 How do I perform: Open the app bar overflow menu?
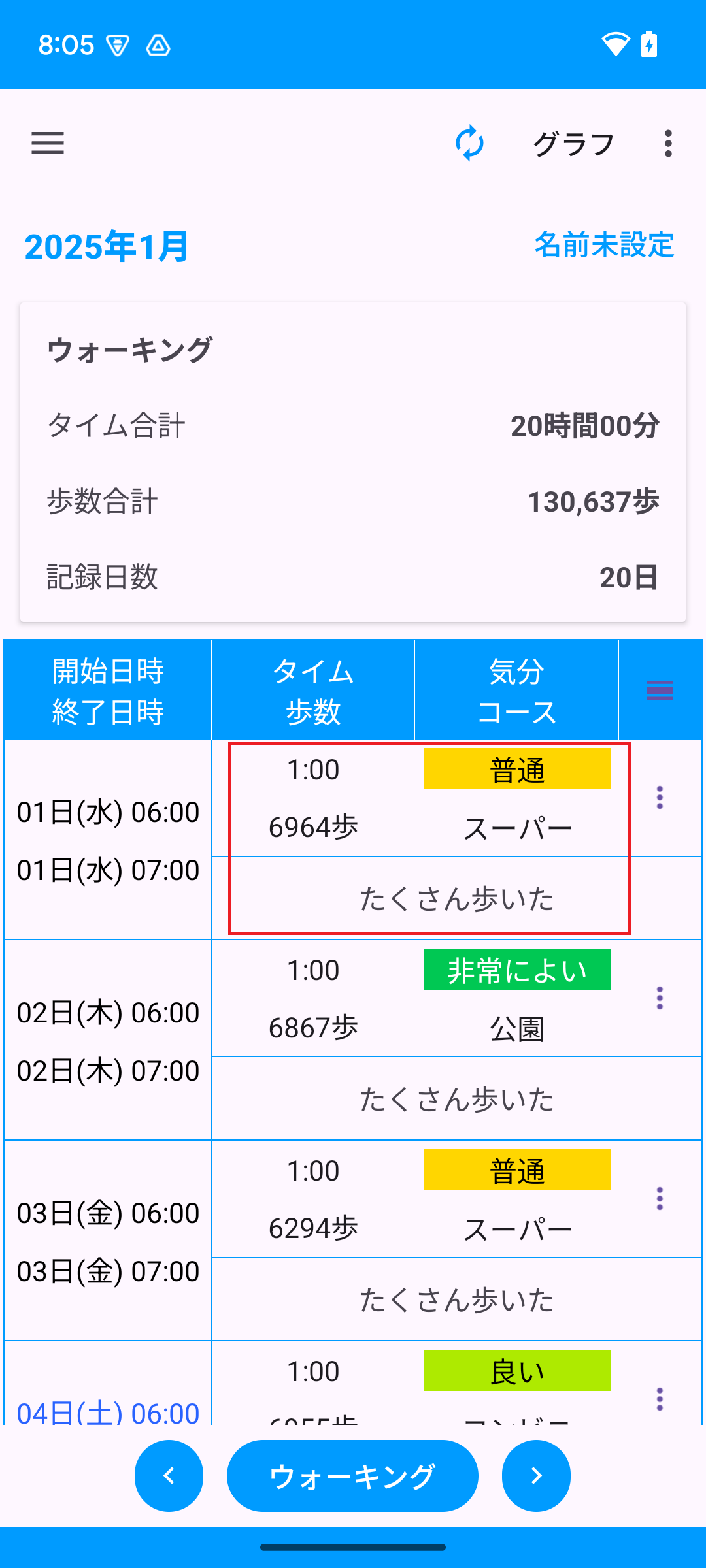667,143
